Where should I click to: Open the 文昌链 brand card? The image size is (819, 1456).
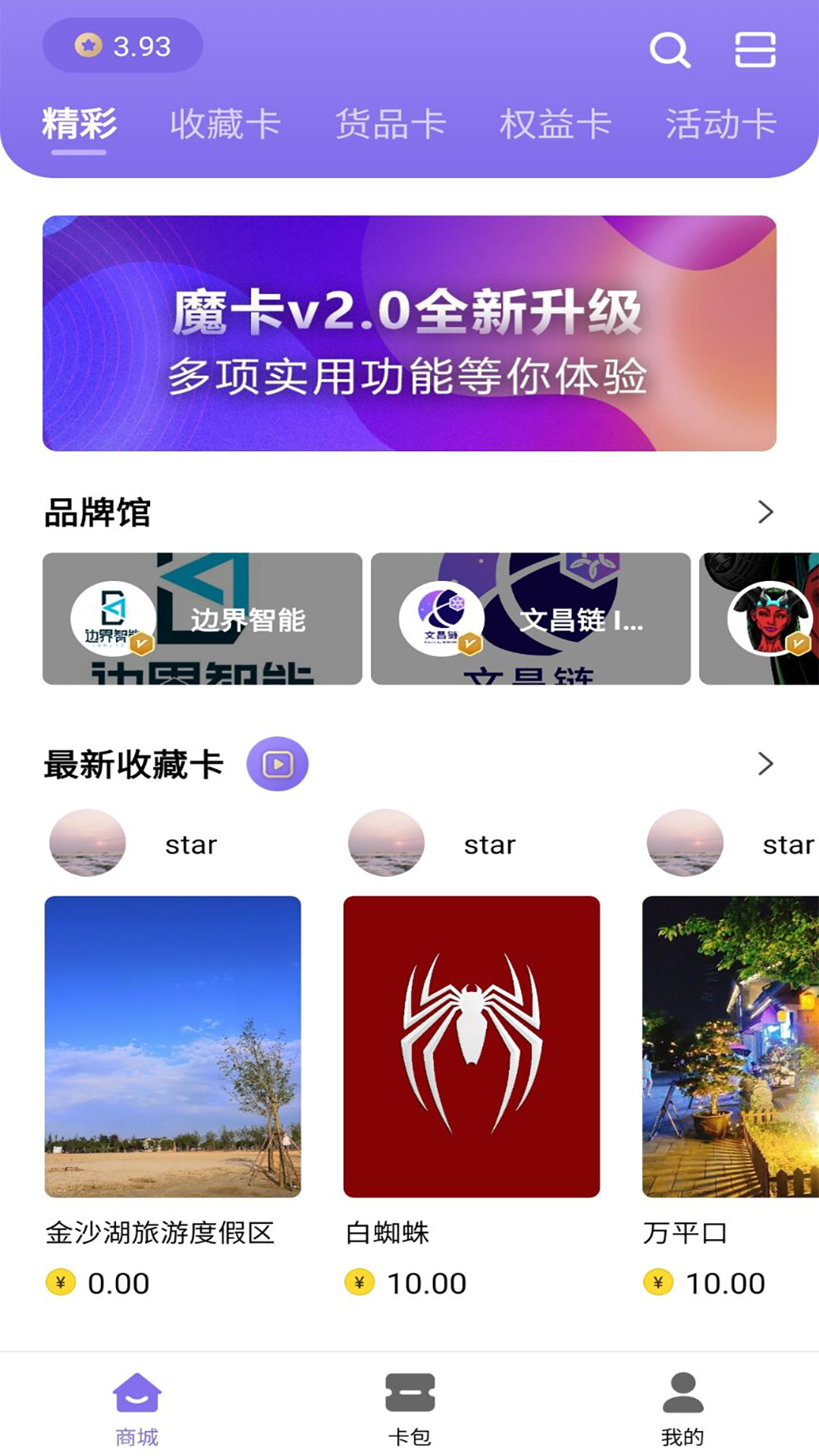pos(531,619)
